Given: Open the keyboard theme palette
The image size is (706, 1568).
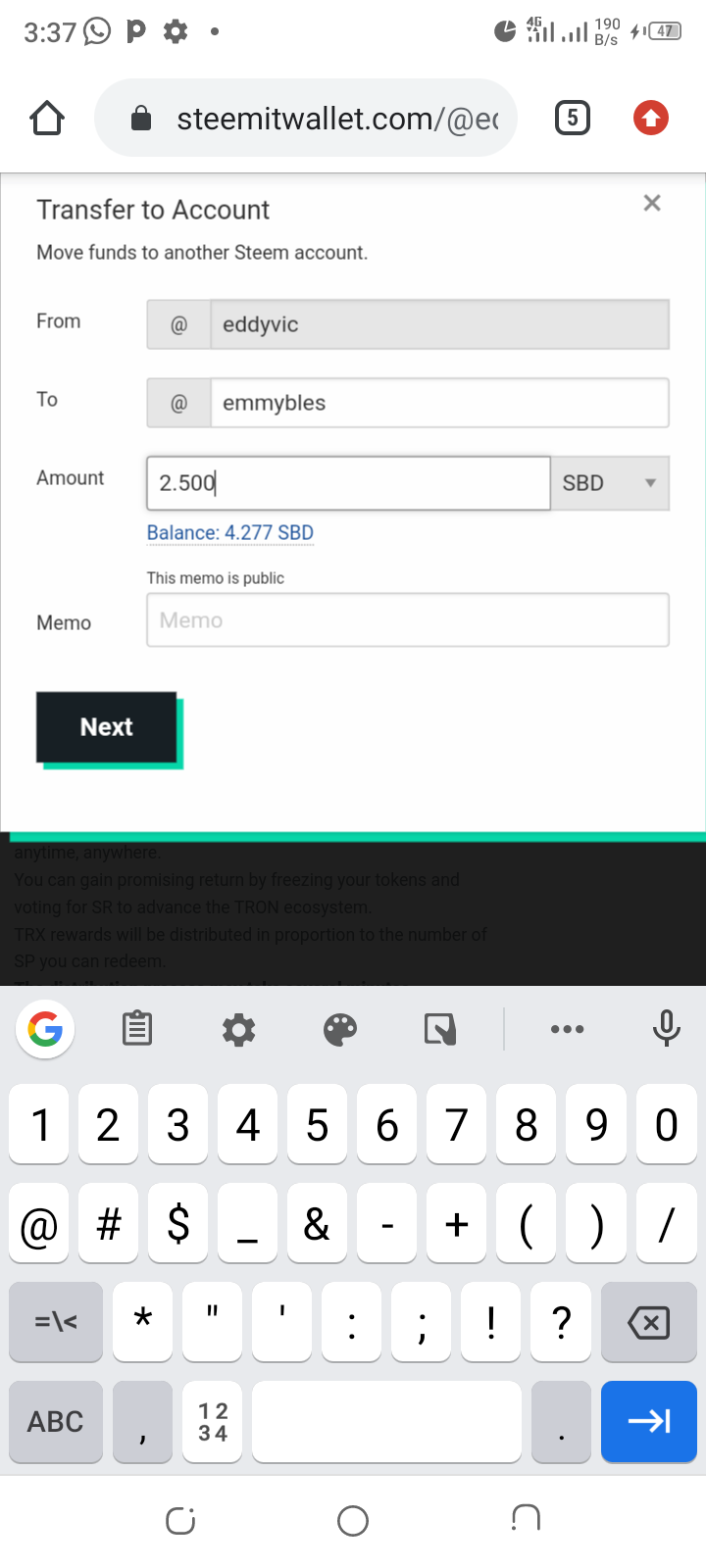Looking at the screenshot, I should tap(340, 1029).
